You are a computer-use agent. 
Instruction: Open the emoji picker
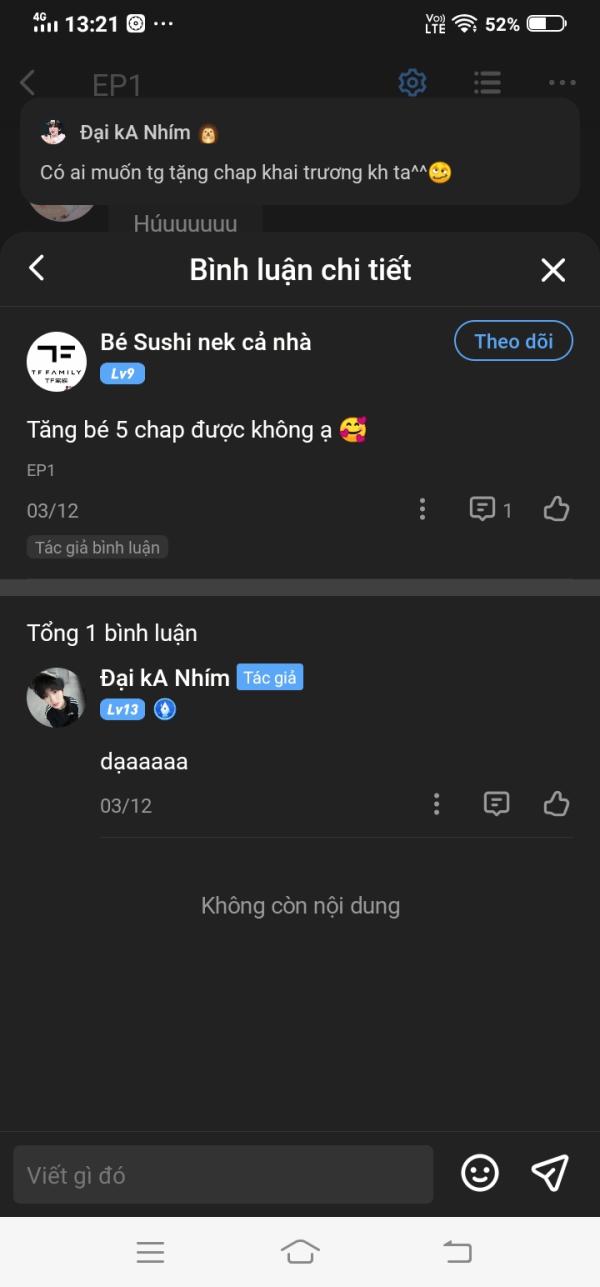click(480, 1173)
